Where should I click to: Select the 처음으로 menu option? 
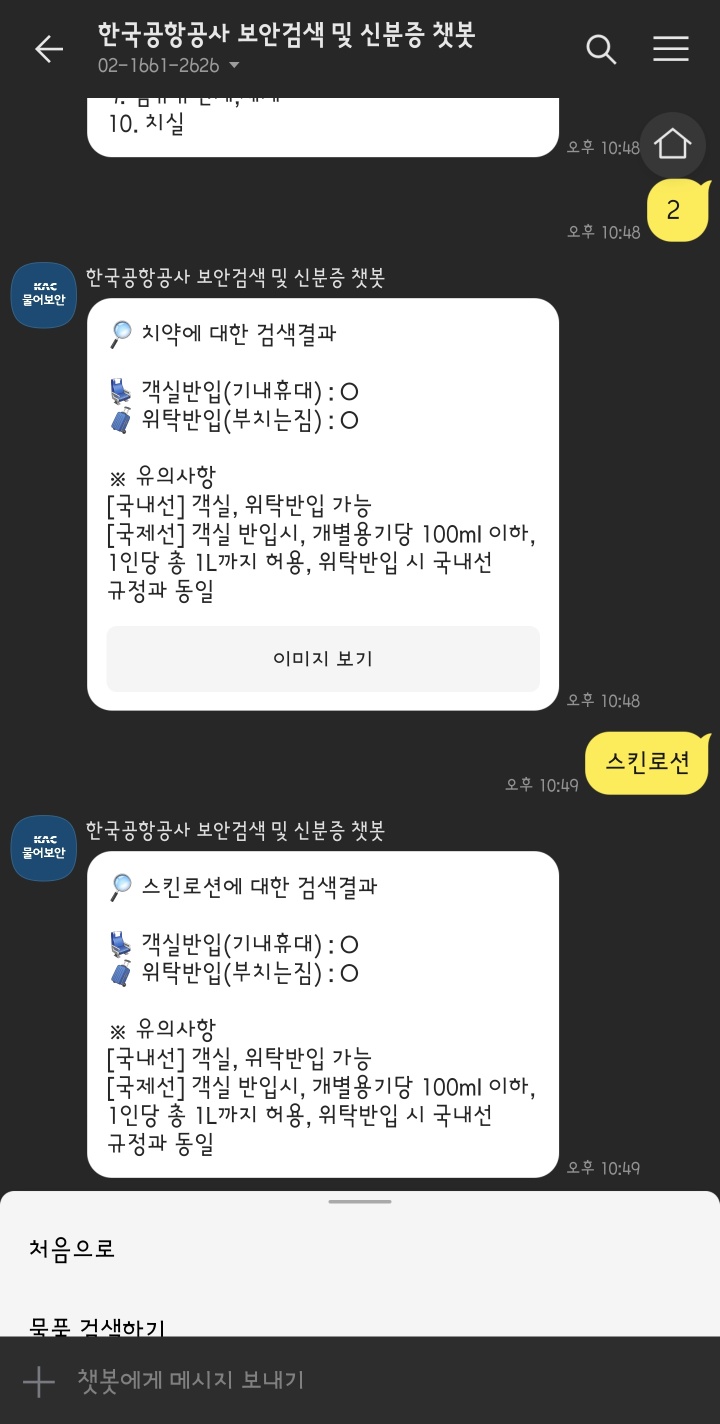(x=71, y=1249)
